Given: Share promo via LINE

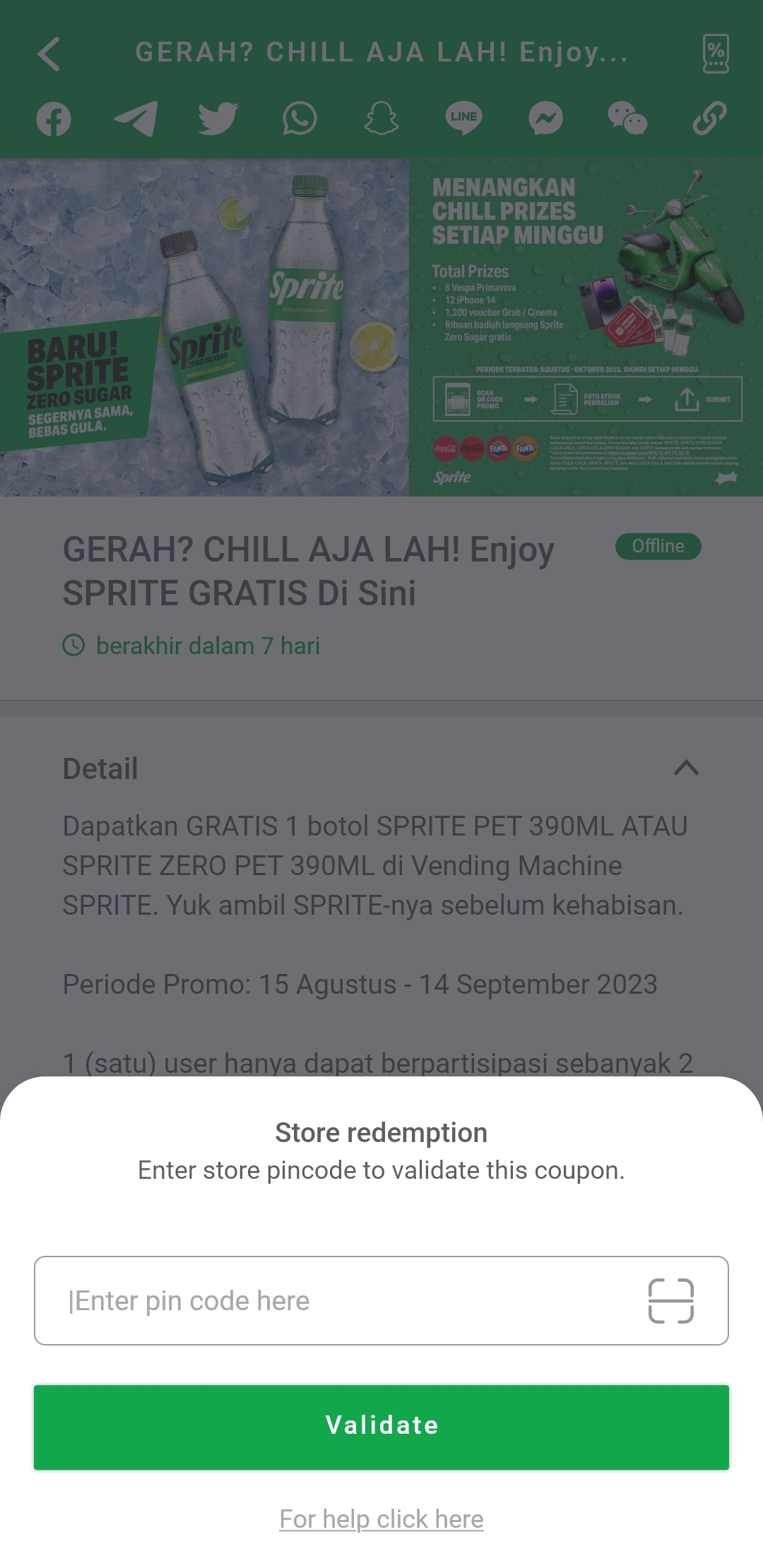Looking at the screenshot, I should [463, 118].
